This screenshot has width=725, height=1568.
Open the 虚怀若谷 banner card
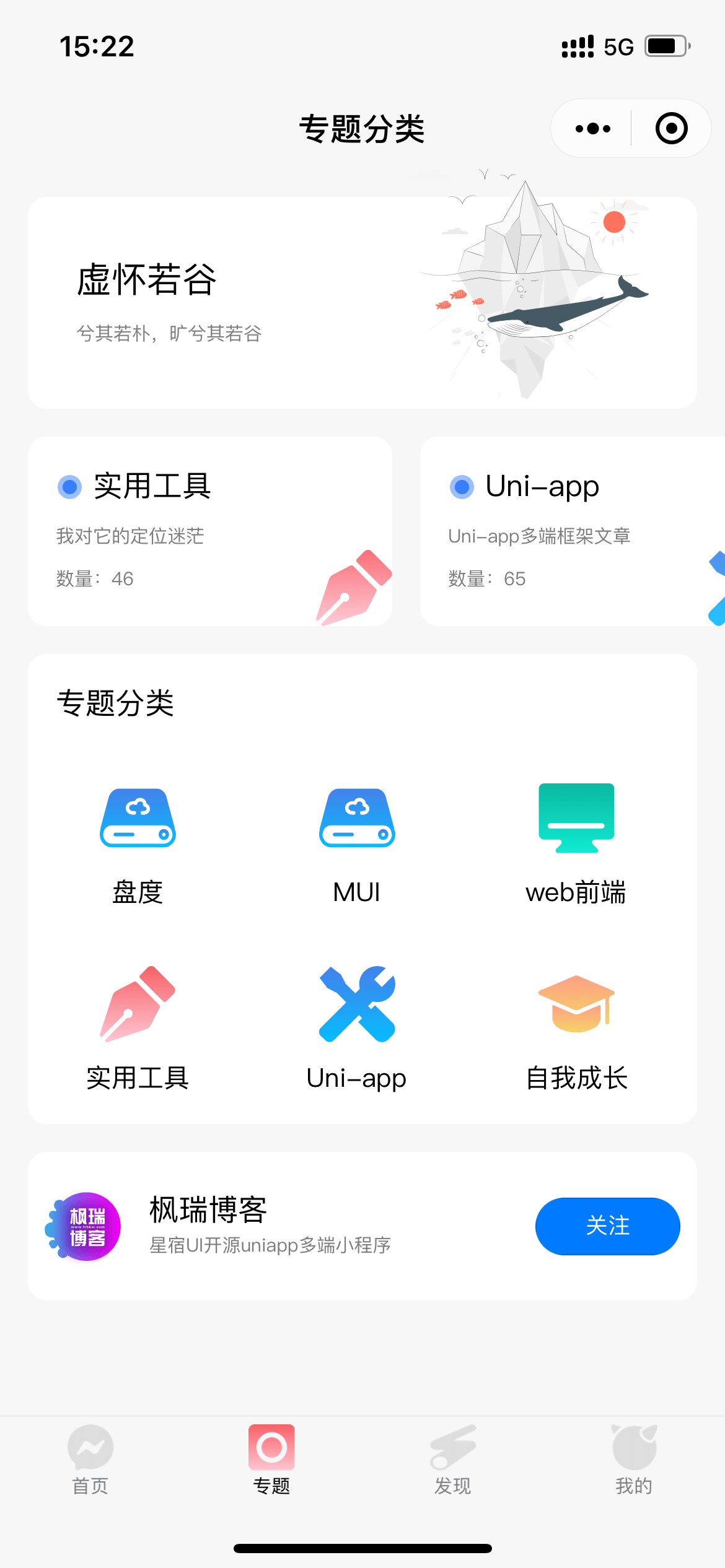point(362,302)
